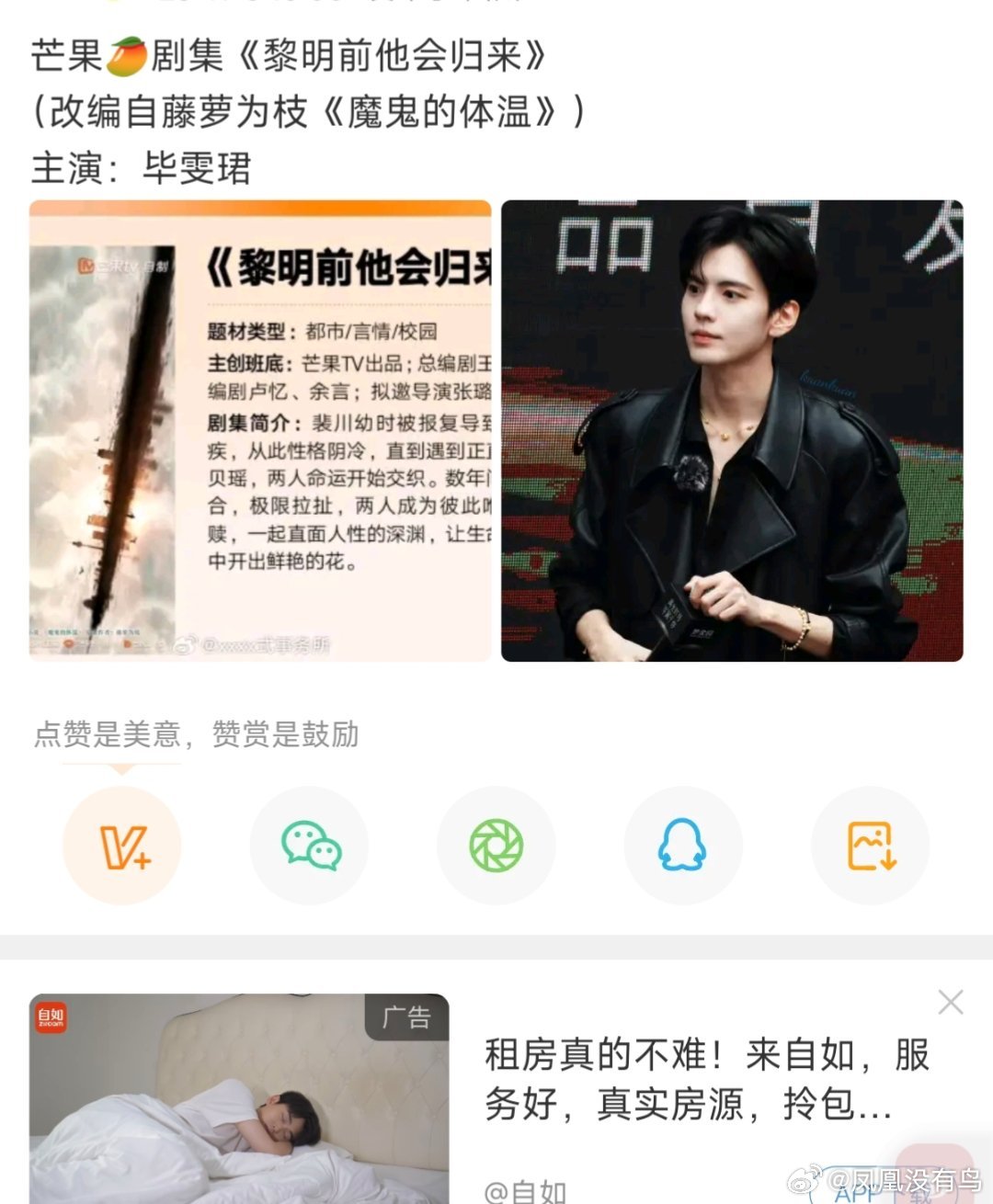Share the article via the QQ penguin icon

point(682,846)
